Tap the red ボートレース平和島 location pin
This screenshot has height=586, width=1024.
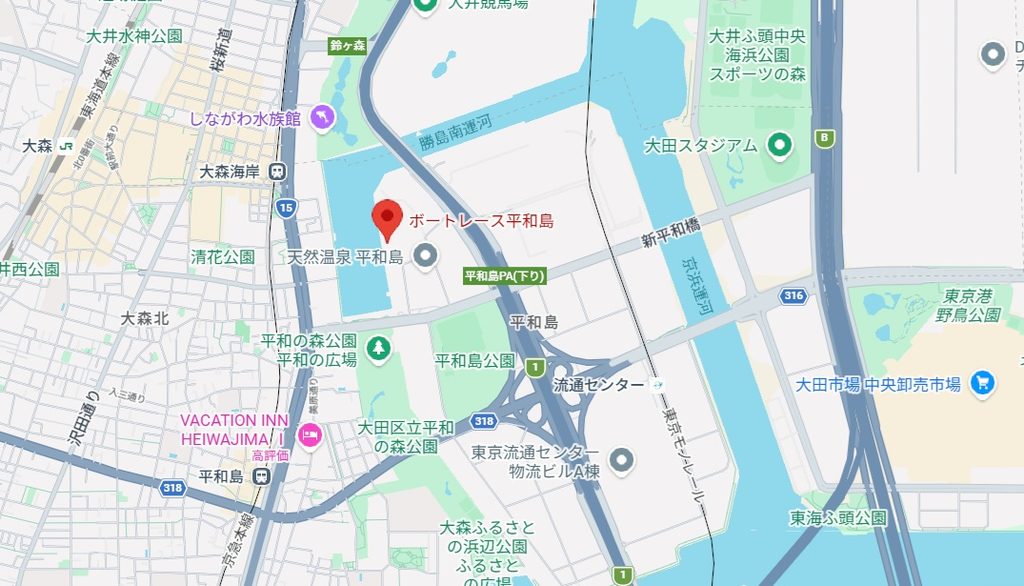387,220
